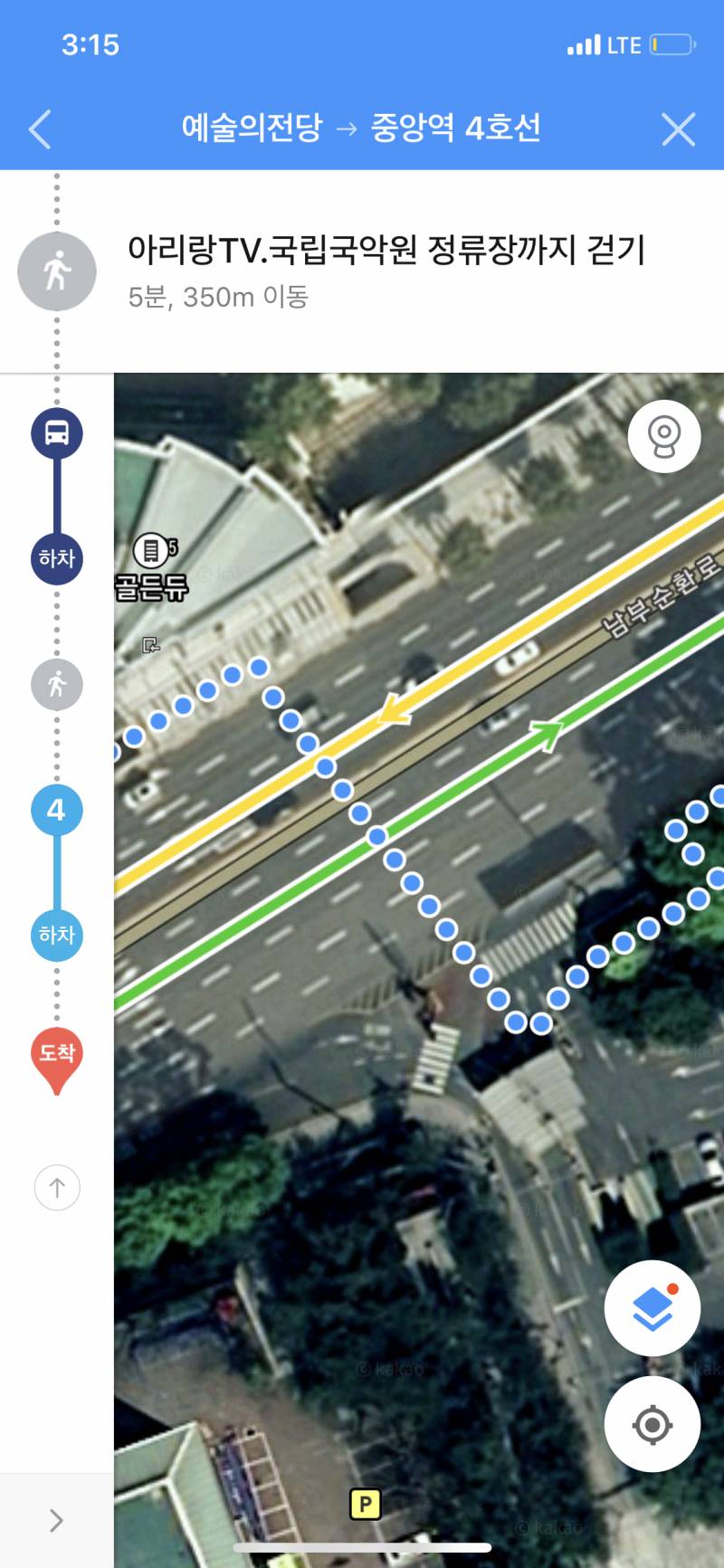Jump to the light blue 하차 subway step

57,935
